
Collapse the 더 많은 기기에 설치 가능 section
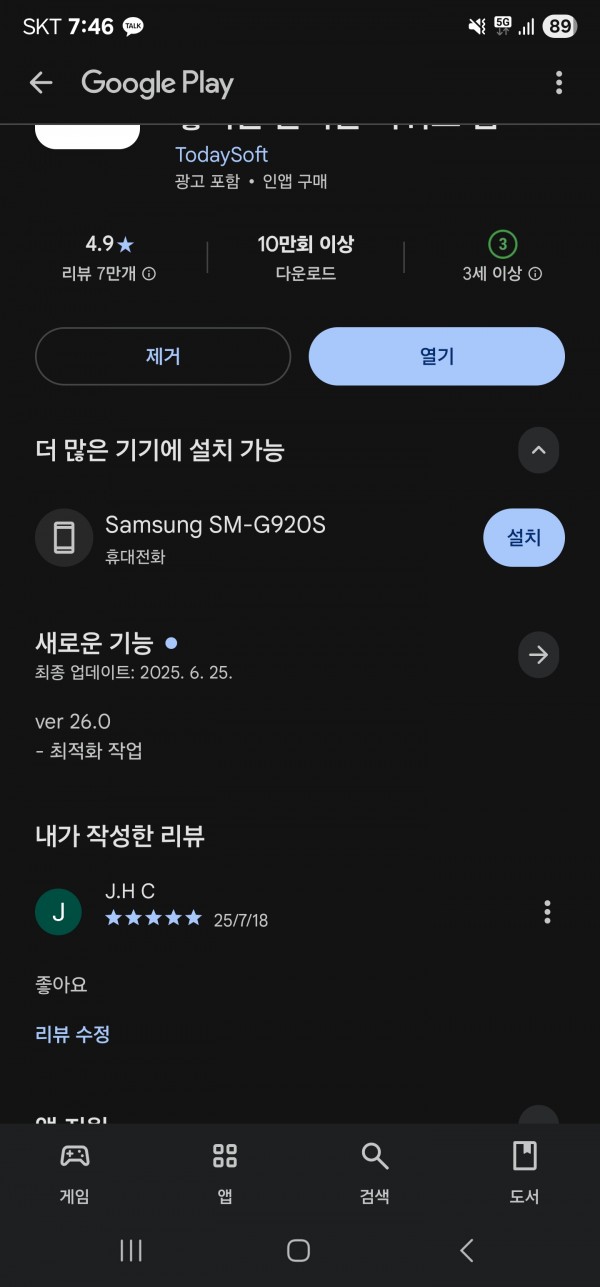(538, 450)
